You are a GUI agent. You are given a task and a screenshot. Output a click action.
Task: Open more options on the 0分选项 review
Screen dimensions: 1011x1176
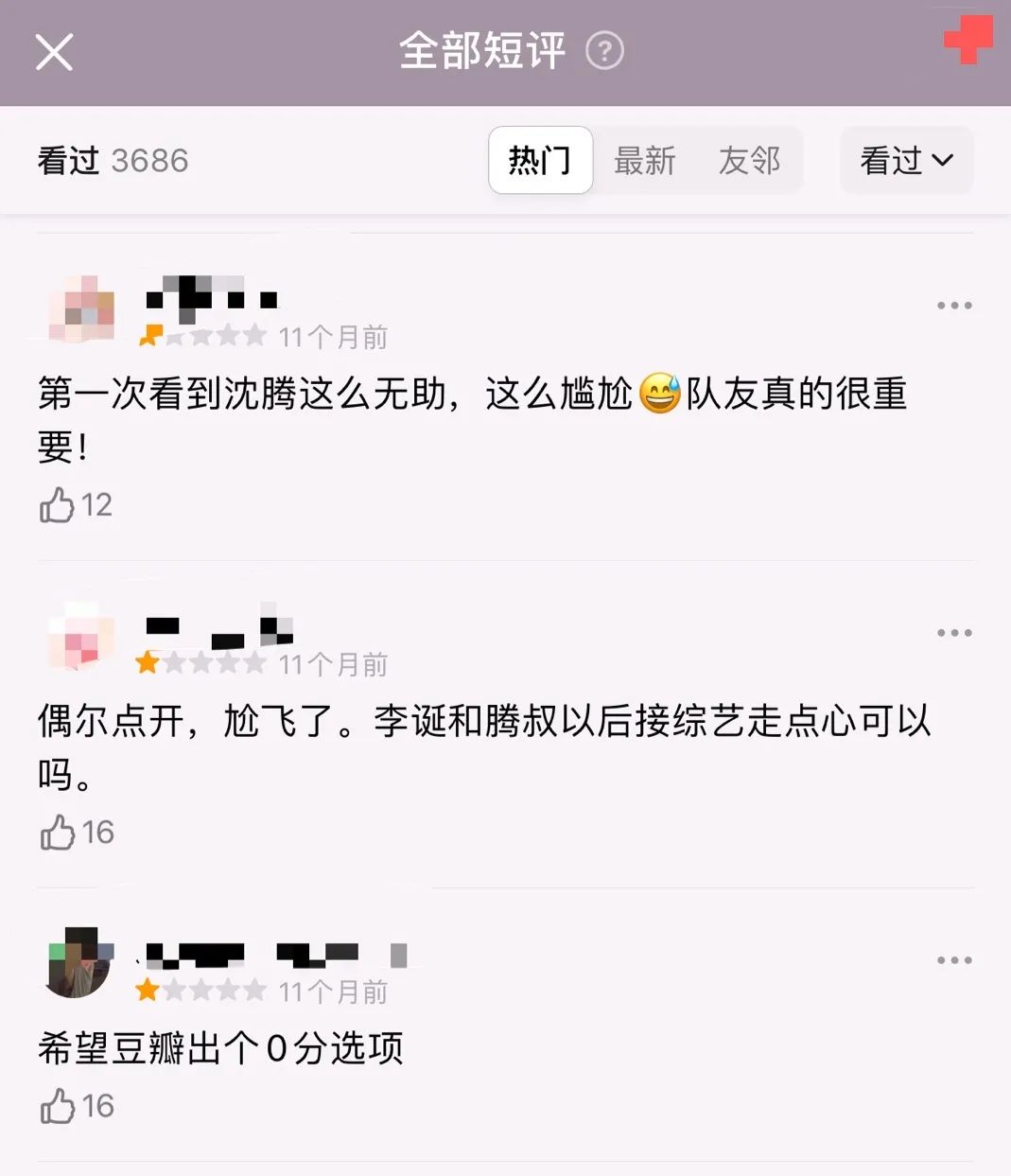(x=953, y=960)
